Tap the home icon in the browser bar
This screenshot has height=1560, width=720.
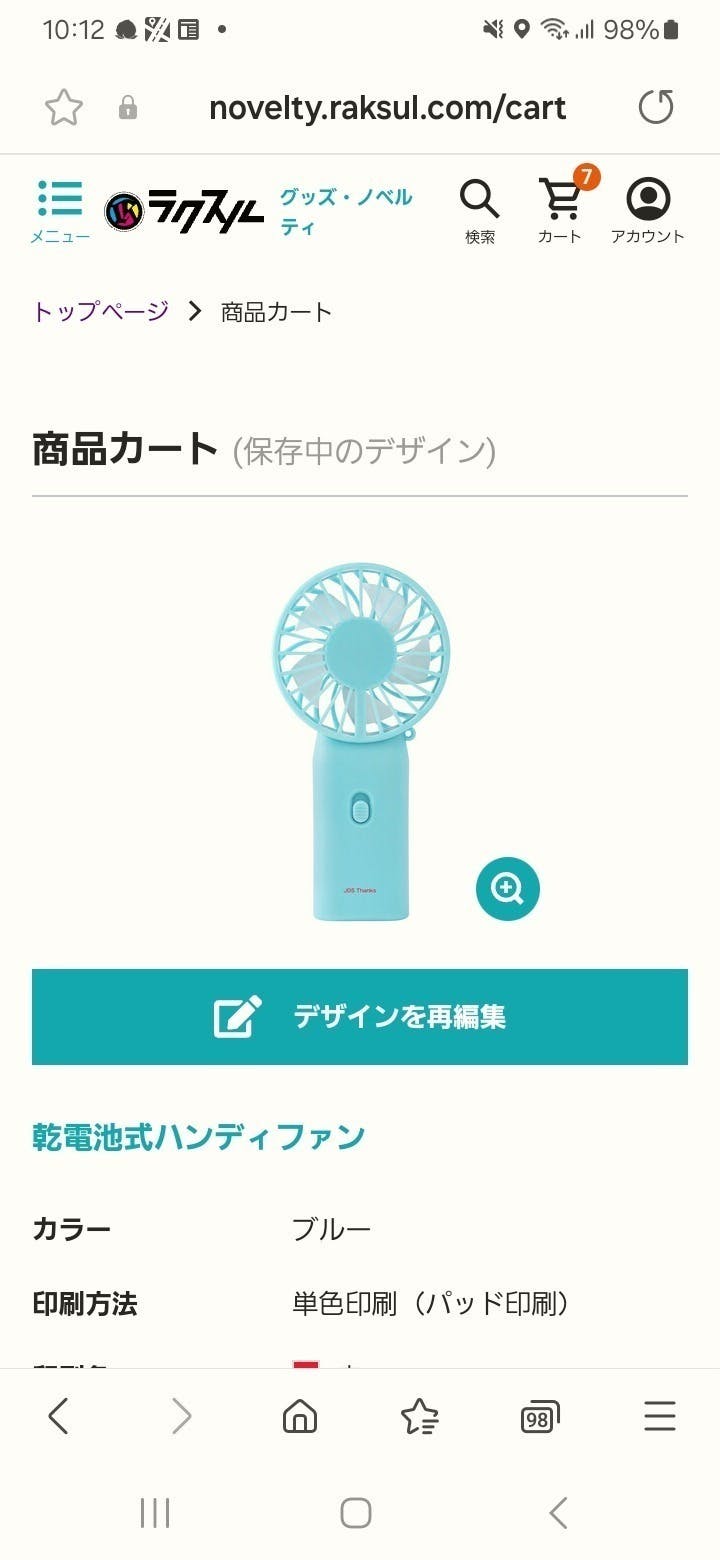tap(299, 1415)
